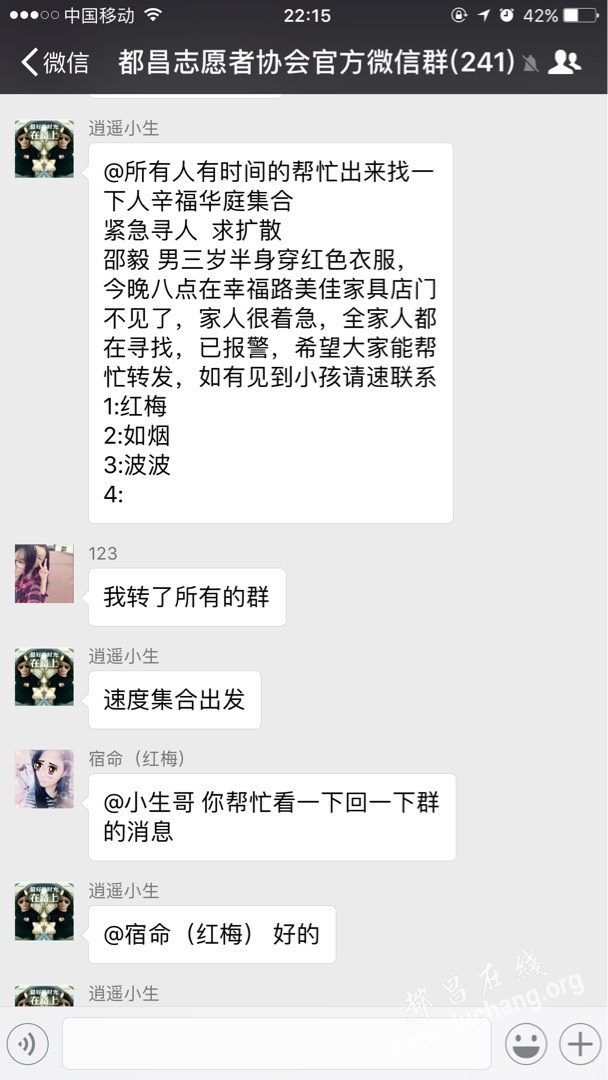This screenshot has height=1080, width=608.
Task: Open the emoji sticker panel
Action: point(526,1045)
